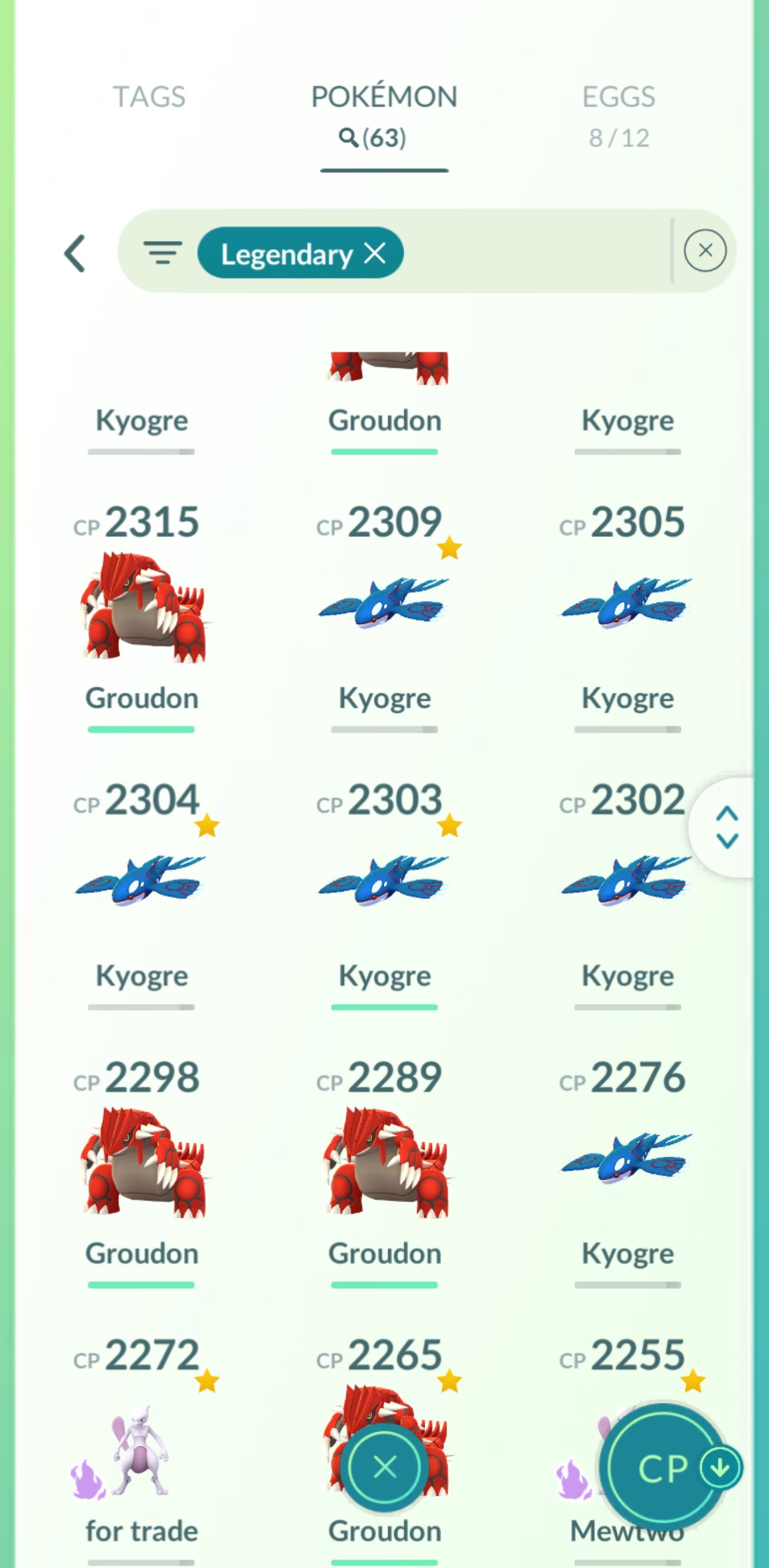Close the Pokémon list
This screenshot has width=769, height=1568.
(384, 1467)
